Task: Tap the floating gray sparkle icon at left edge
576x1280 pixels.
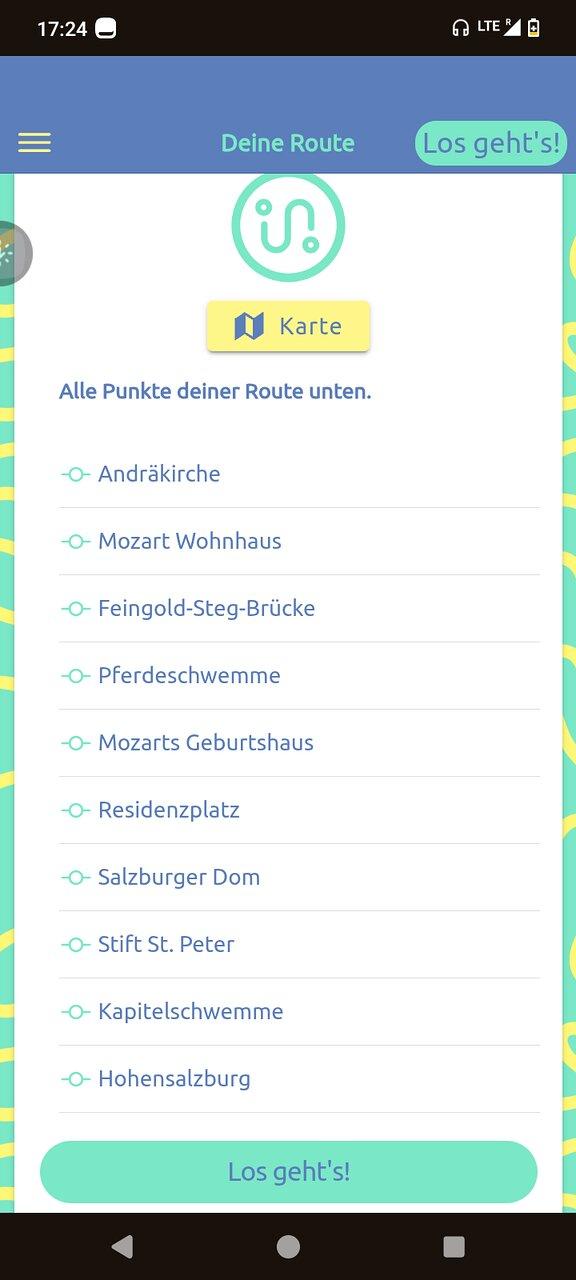Action: (12, 253)
